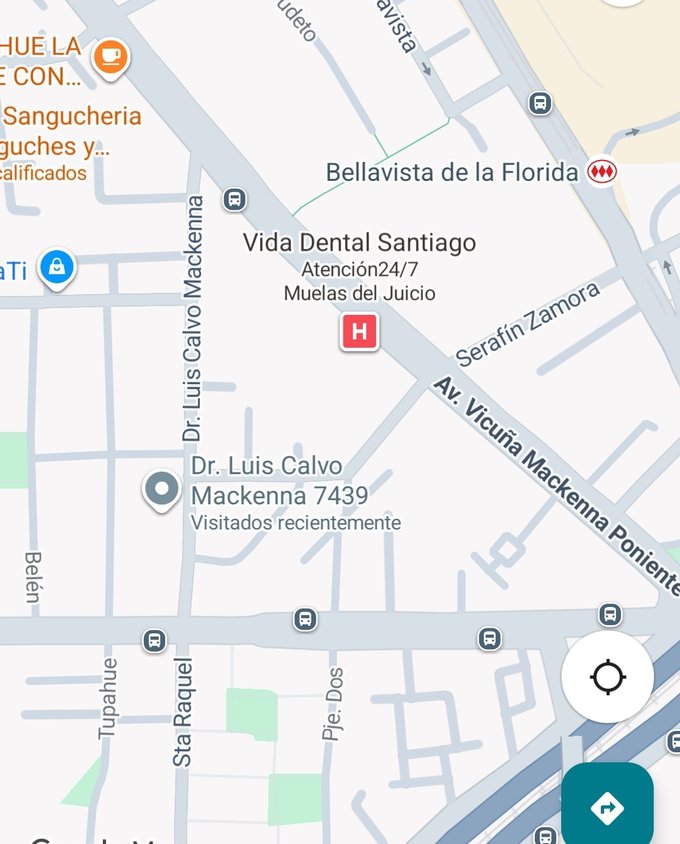Select Bellavista de la Florida metro station
The image size is (680, 844).
click(x=601, y=172)
